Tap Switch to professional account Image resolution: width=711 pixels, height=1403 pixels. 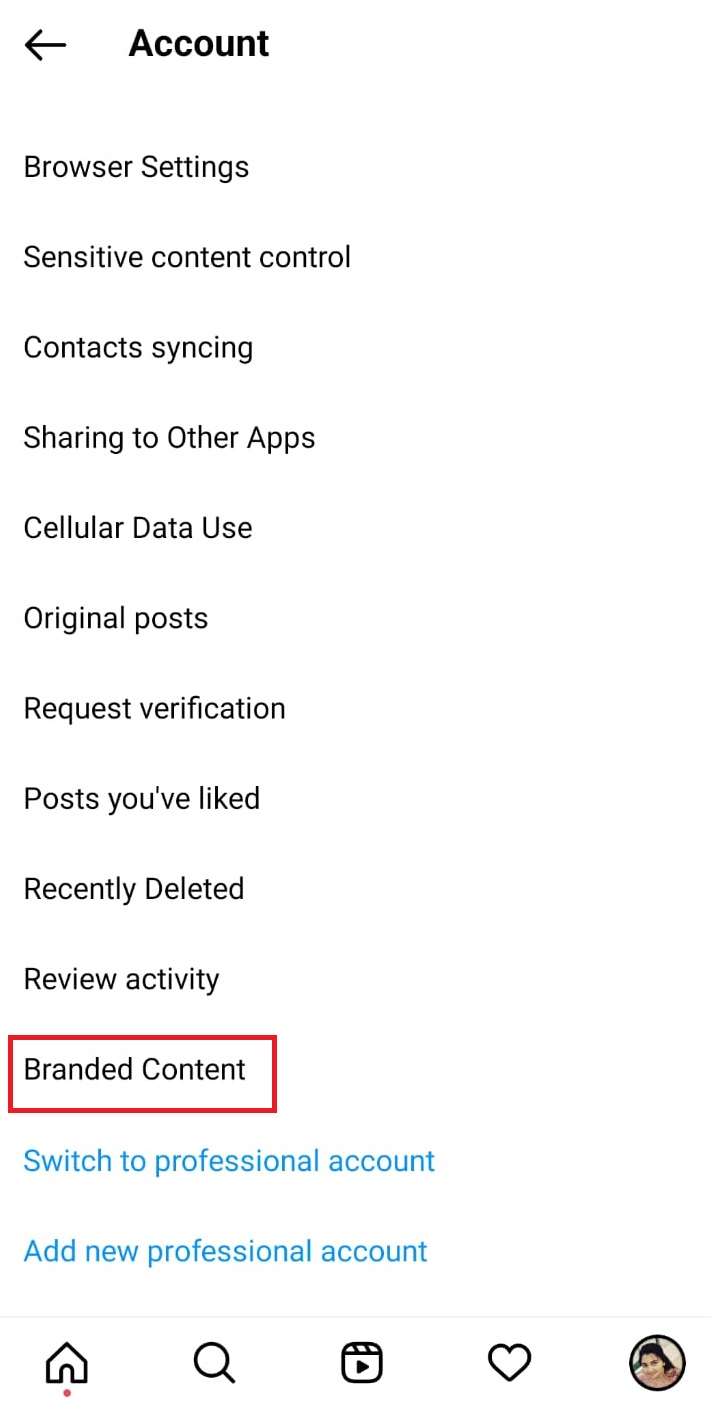click(229, 1160)
